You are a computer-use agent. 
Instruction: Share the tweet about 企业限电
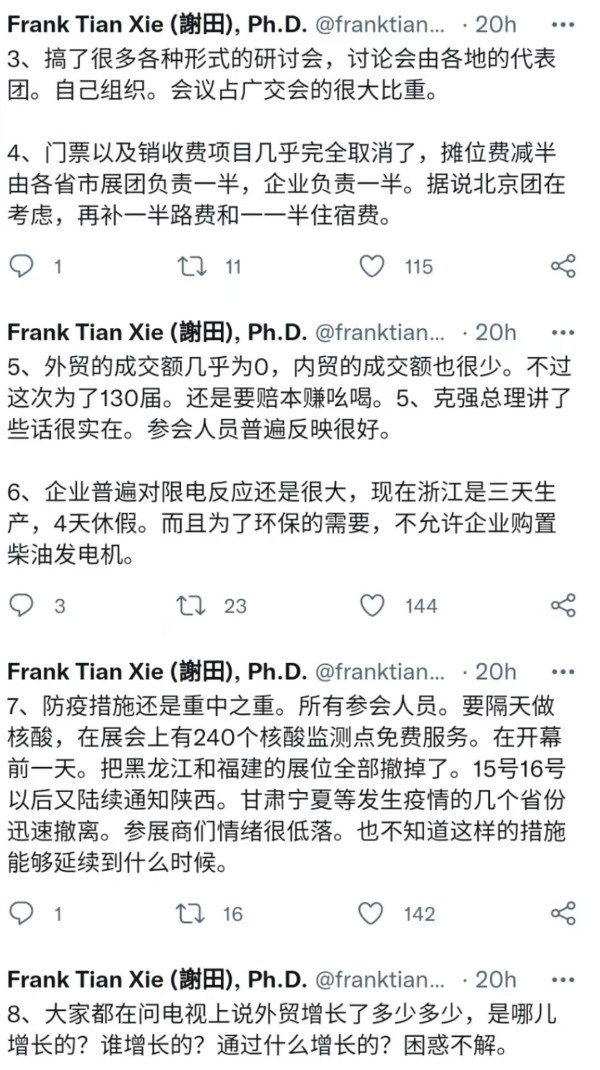(563, 606)
